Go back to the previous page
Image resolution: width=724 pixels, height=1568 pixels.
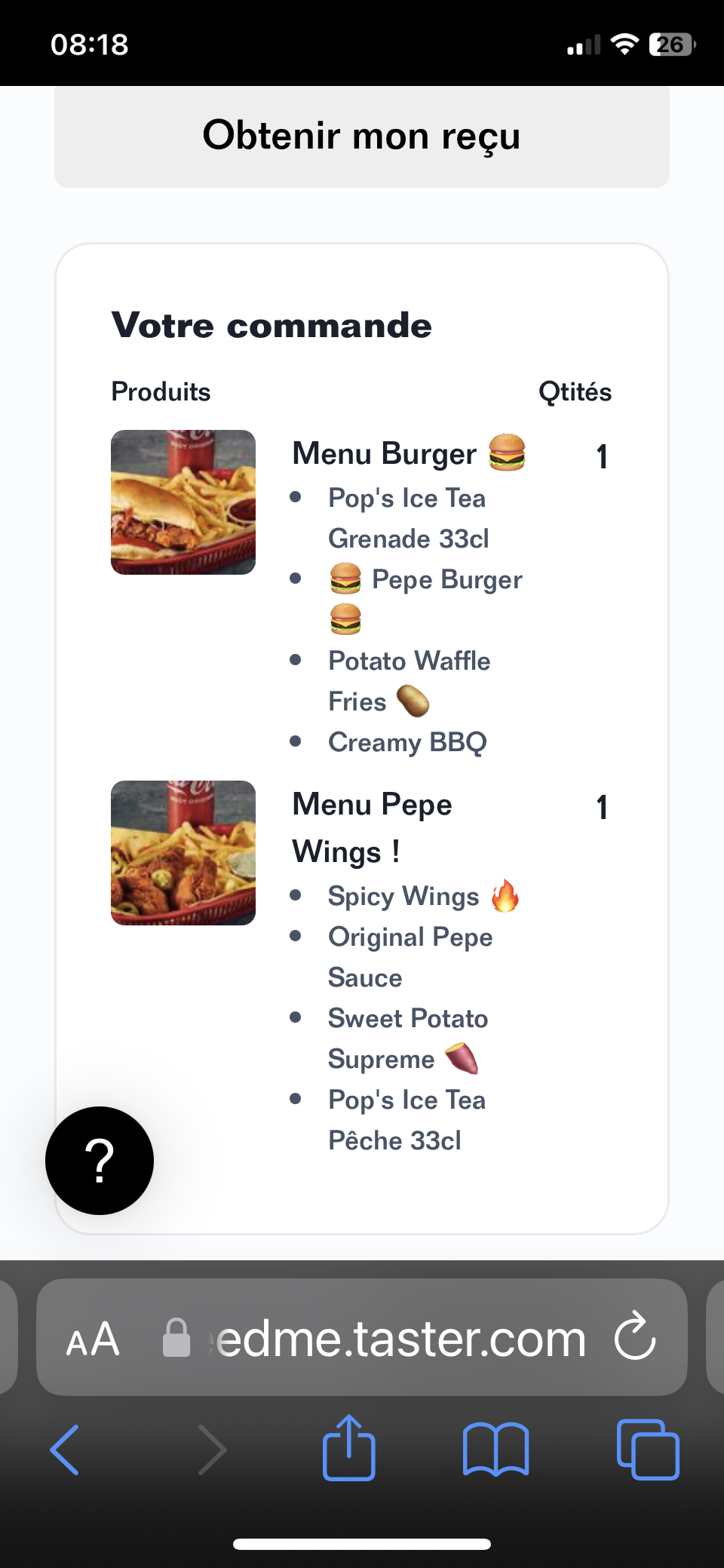65,1450
